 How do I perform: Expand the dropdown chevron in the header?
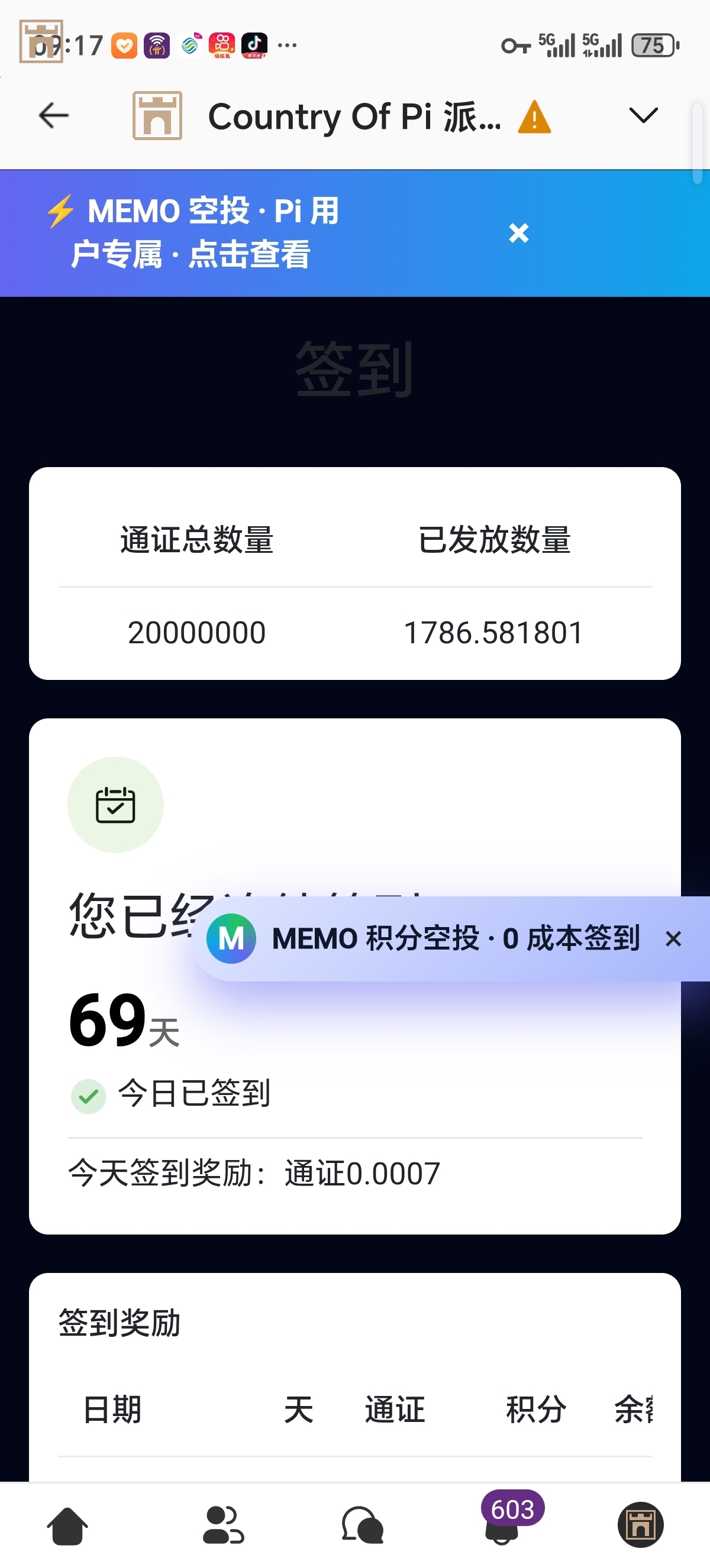(643, 115)
